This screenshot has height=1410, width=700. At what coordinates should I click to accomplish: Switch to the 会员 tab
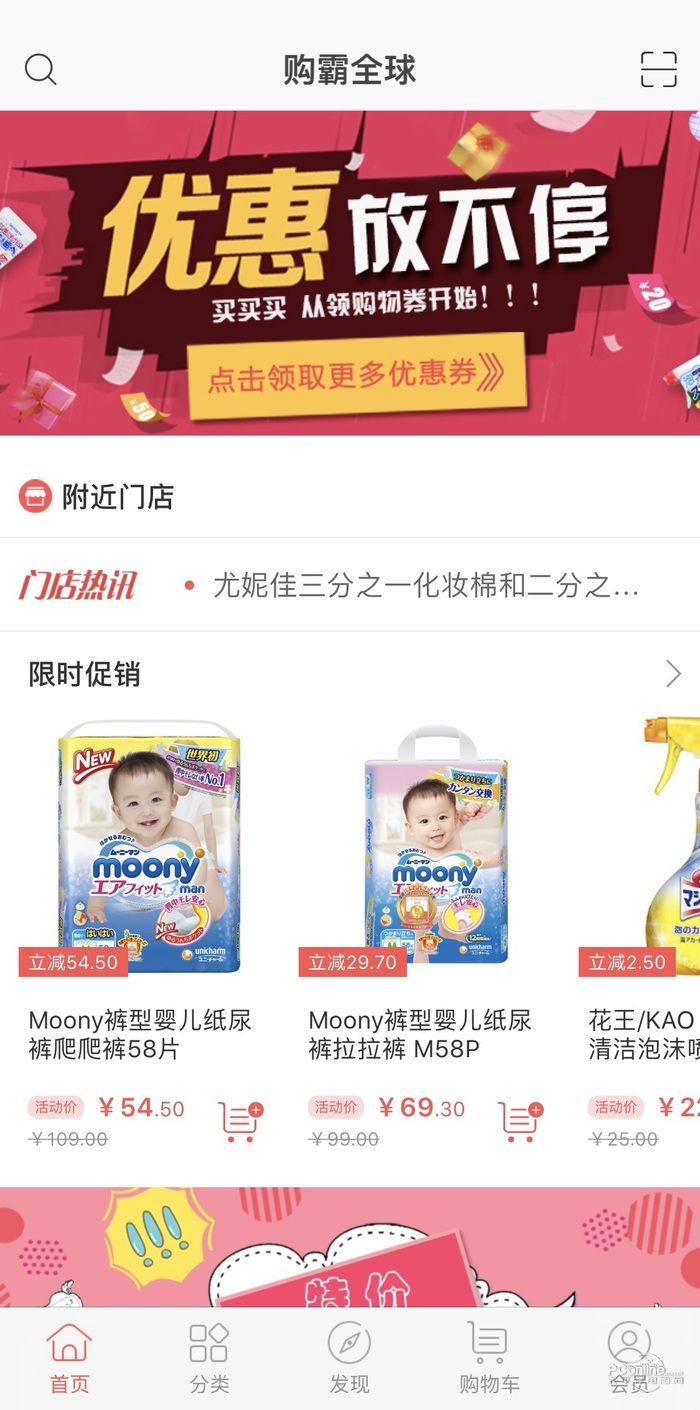coord(629,1358)
